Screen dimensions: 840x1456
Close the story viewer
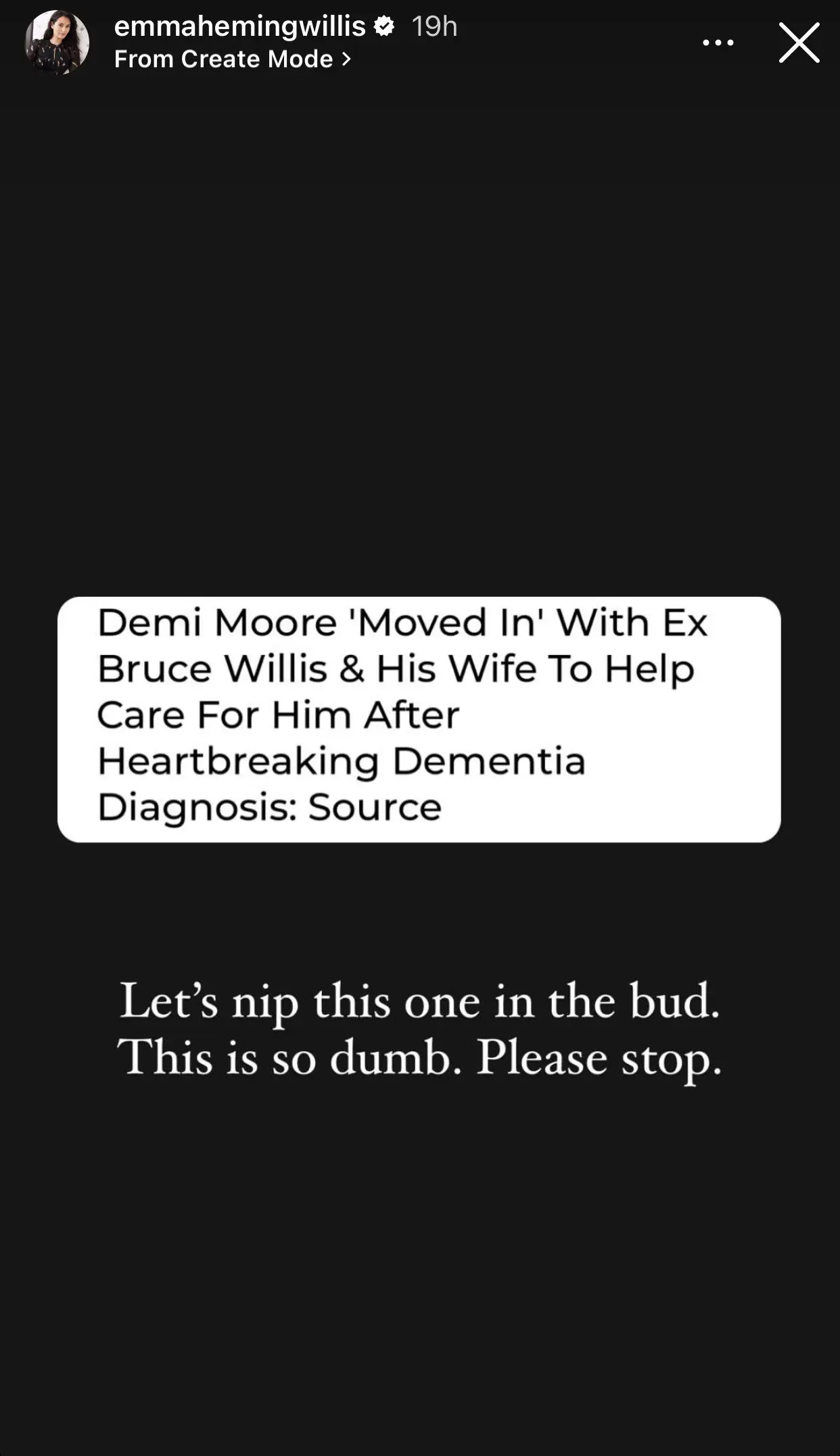click(799, 43)
